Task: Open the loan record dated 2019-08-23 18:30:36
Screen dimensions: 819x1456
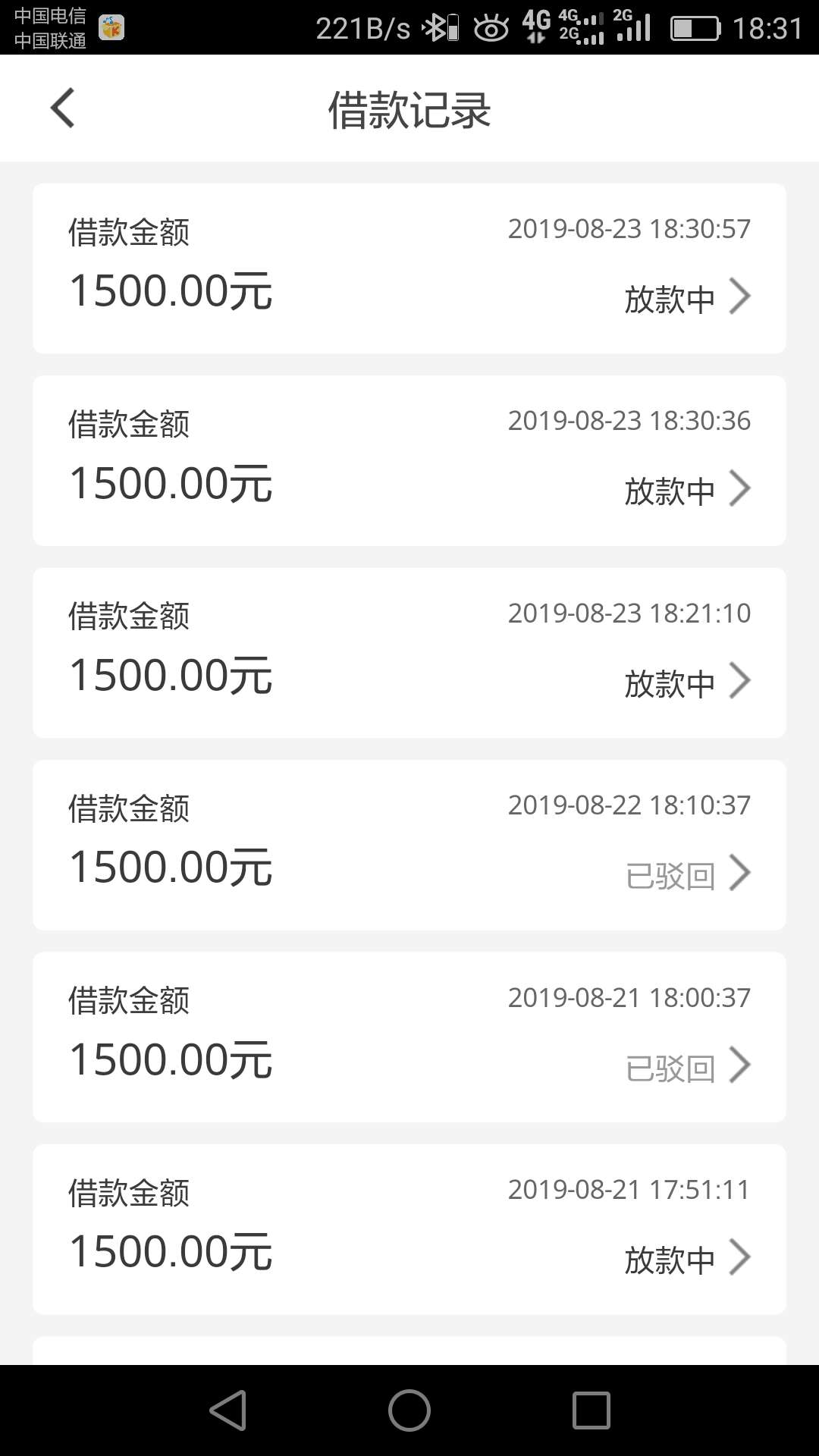Action: (409, 460)
